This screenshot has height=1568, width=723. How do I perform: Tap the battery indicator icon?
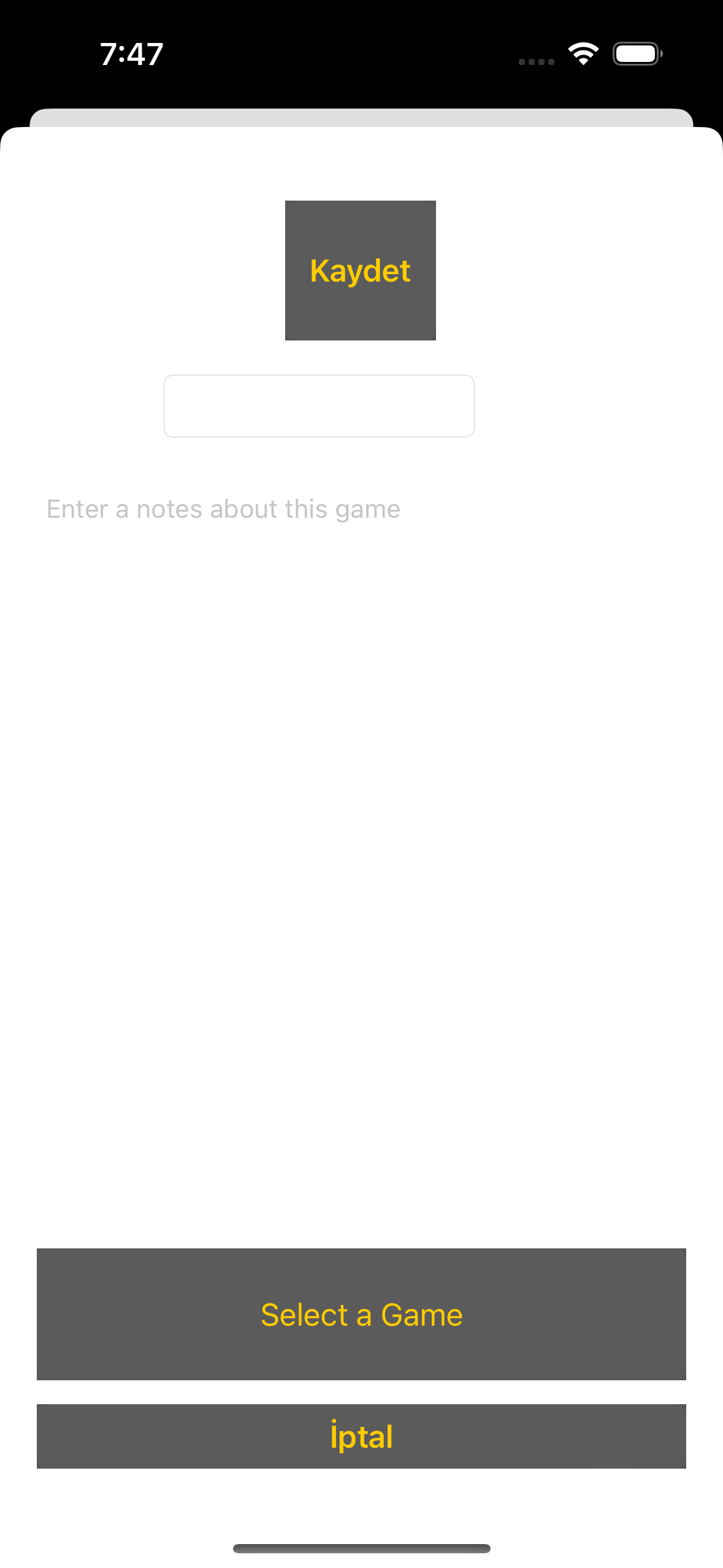click(x=637, y=54)
